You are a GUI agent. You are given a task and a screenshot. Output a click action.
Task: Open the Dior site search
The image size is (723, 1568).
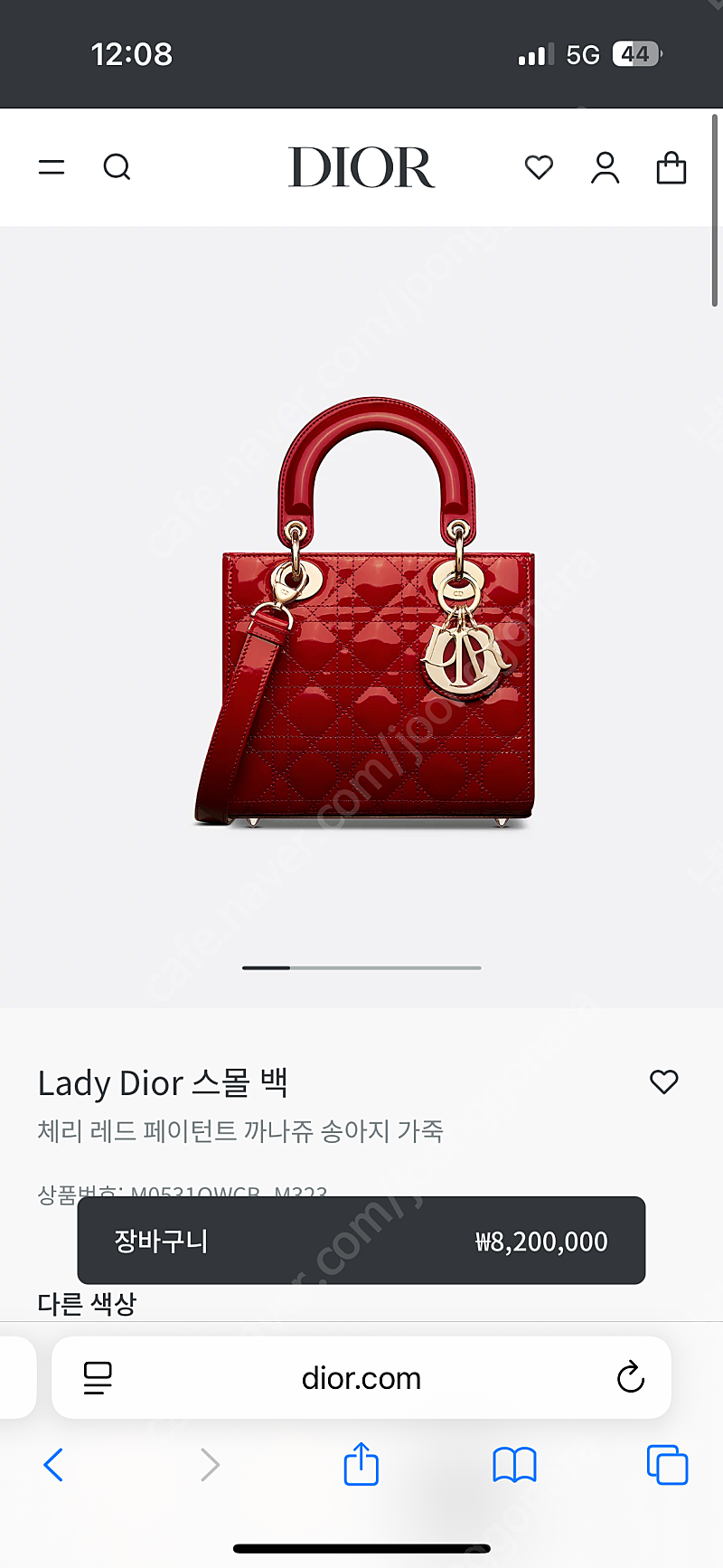click(117, 167)
